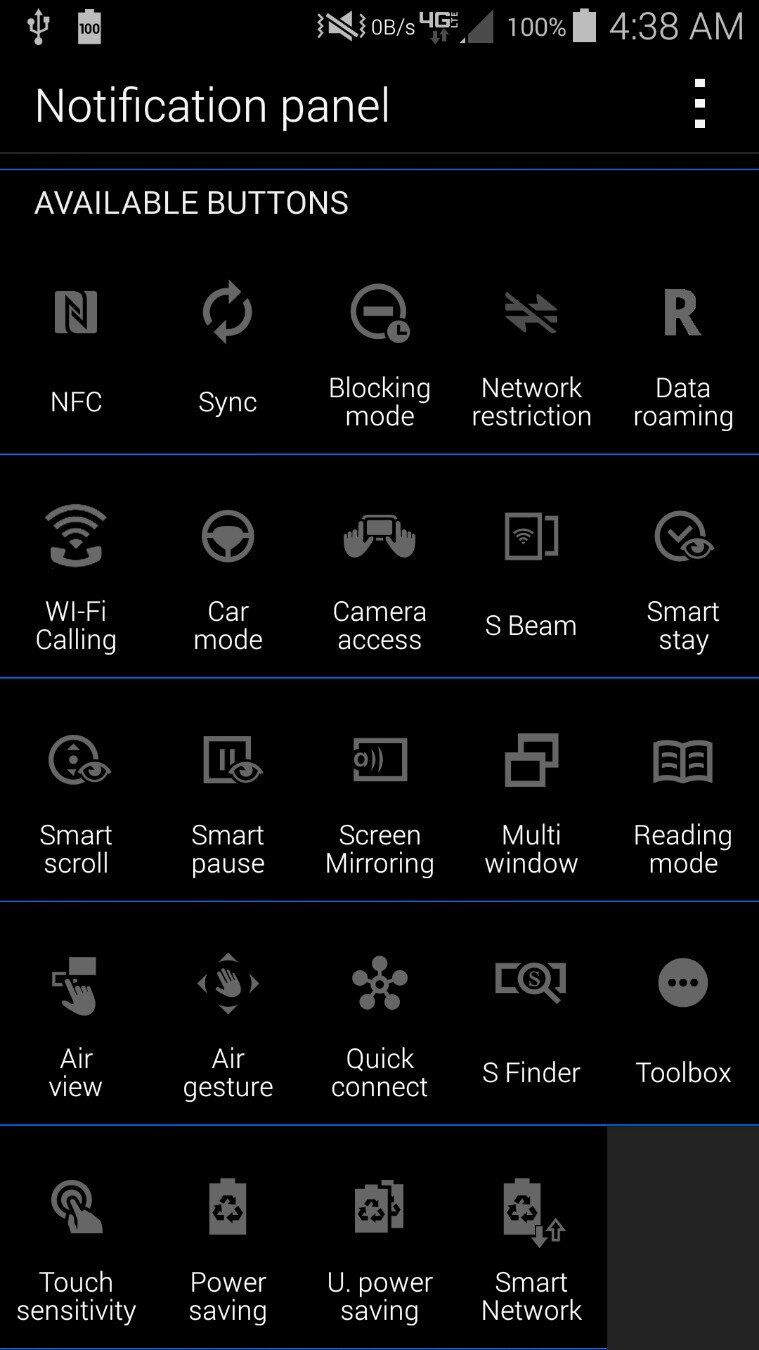Open the overflow menu
The width and height of the screenshot is (759, 1350).
pyautogui.click(x=700, y=105)
